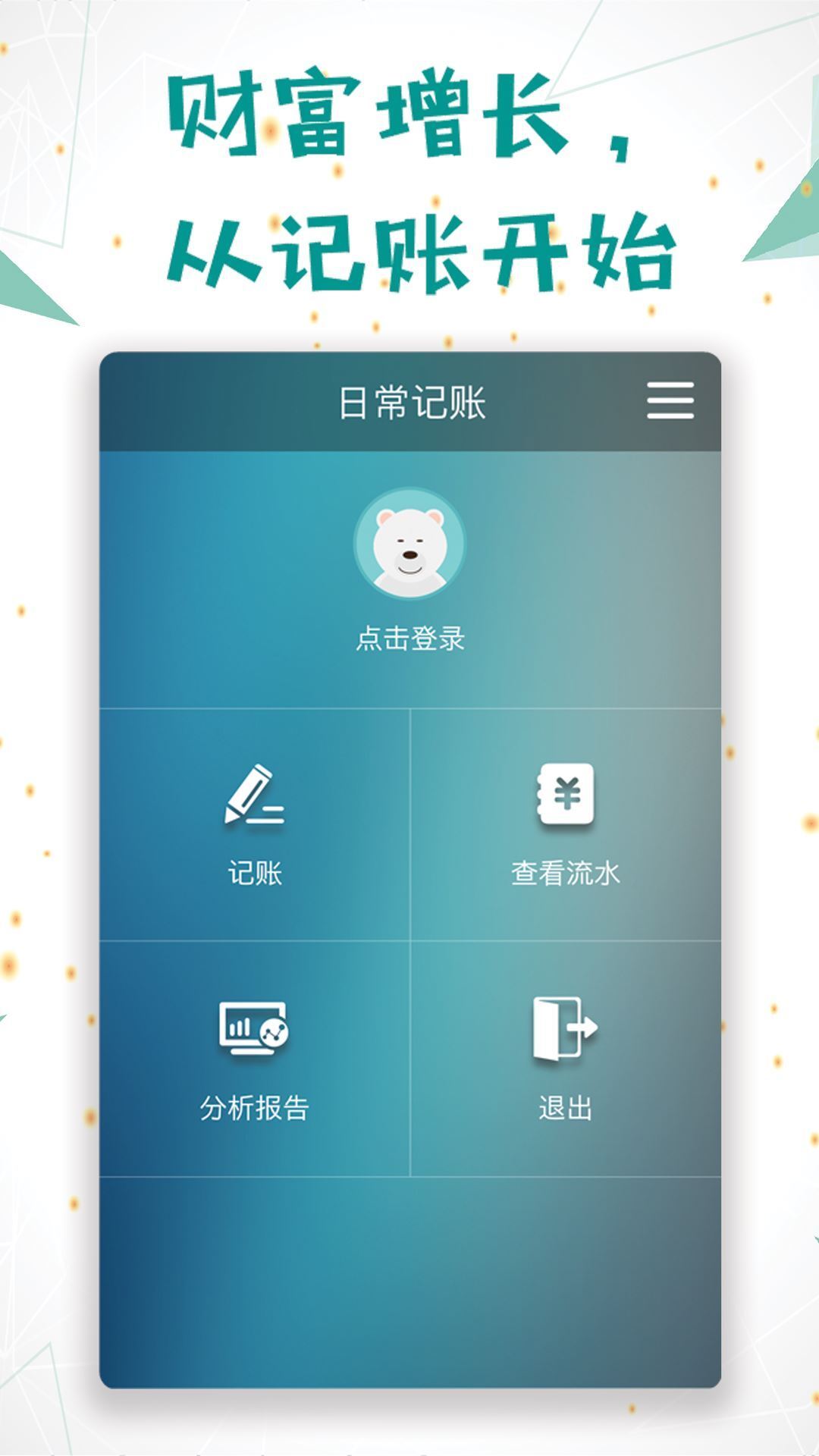Tap the door-with-arrow logout icon

pyautogui.click(x=565, y=1029)
